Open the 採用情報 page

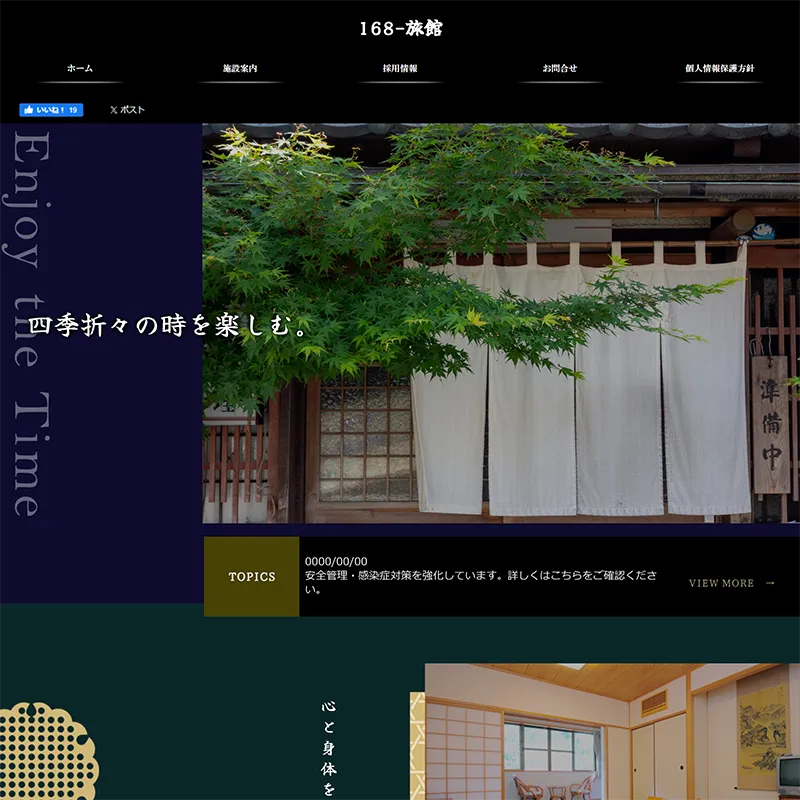coord(400,69)
